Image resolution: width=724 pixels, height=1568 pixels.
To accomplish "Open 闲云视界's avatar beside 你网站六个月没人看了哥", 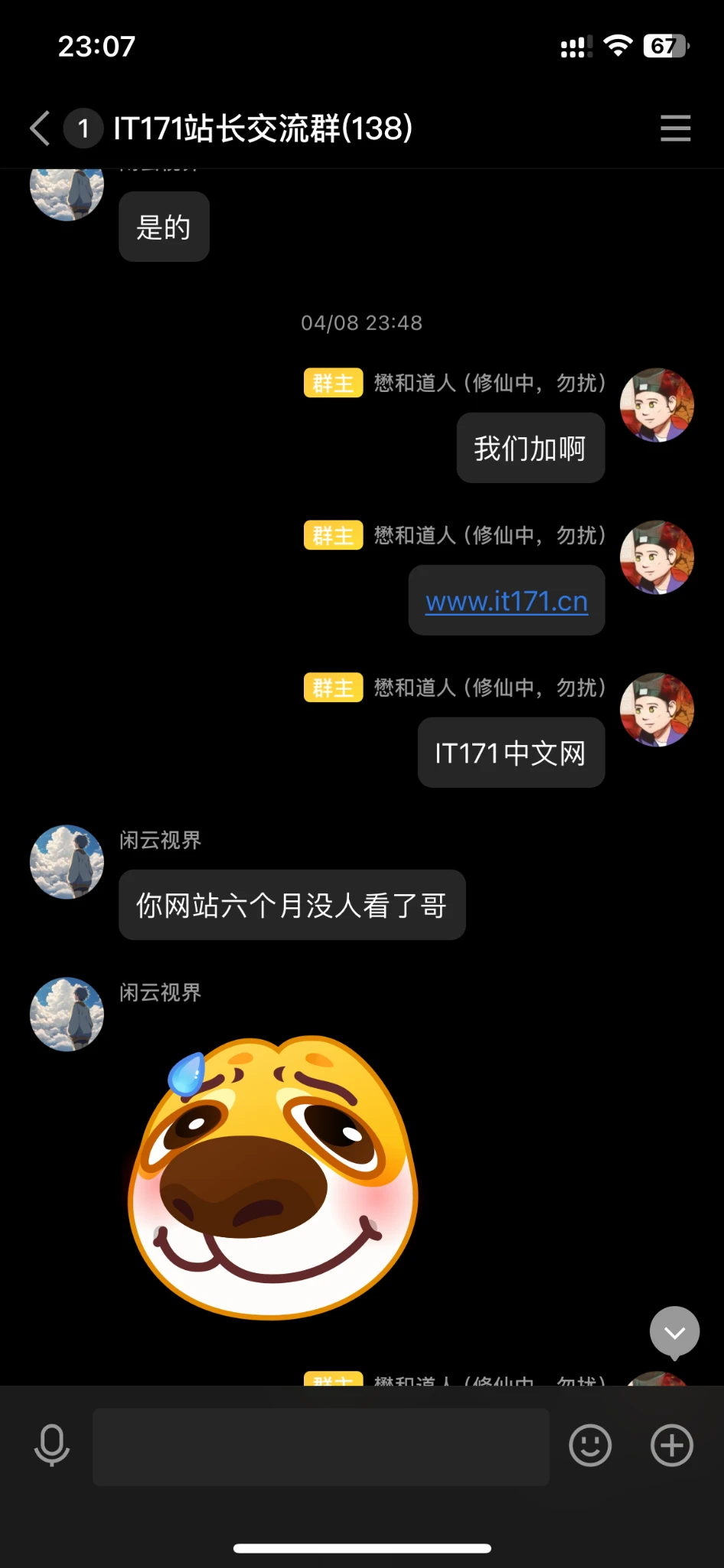I will [67, 862].
